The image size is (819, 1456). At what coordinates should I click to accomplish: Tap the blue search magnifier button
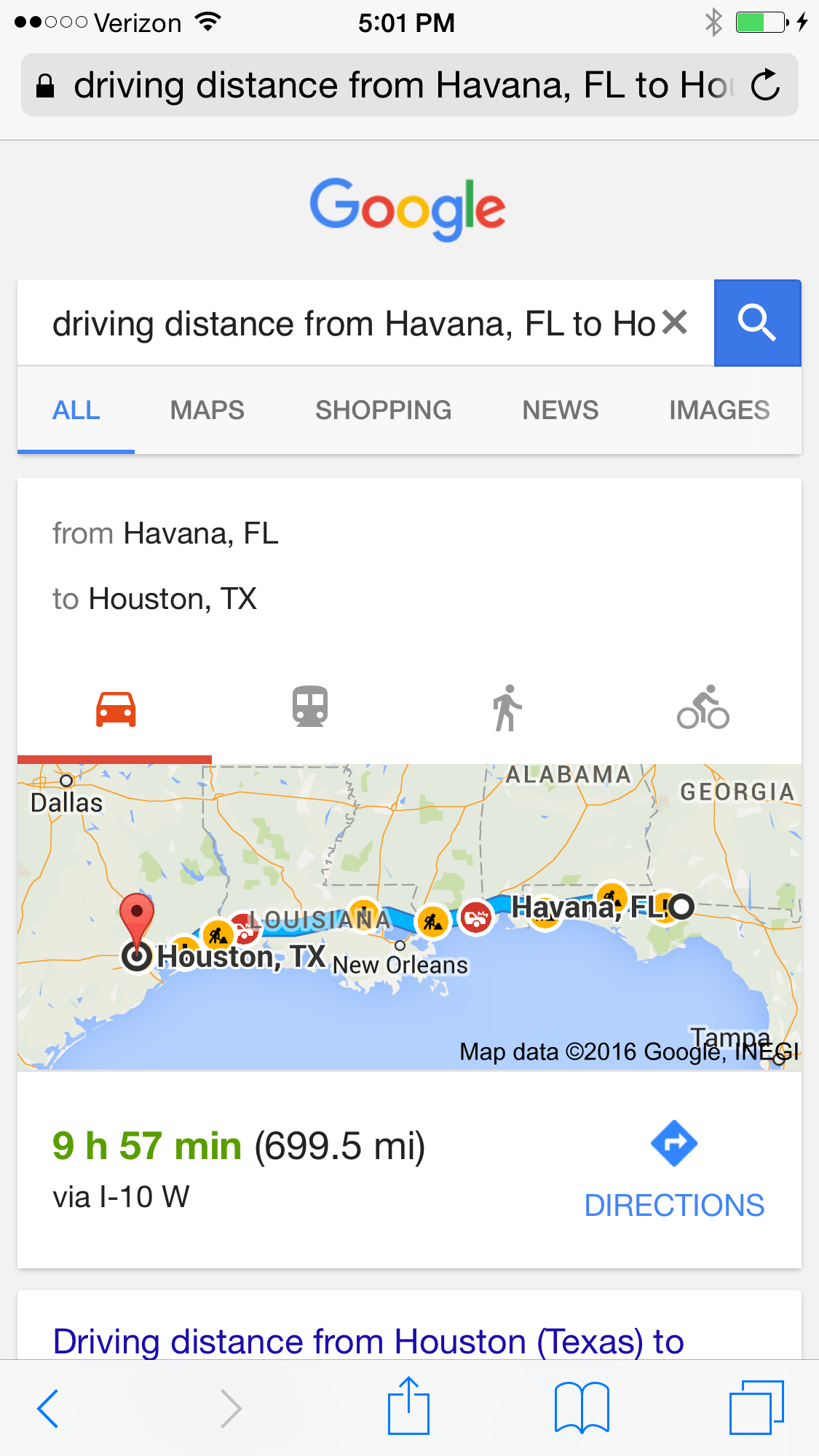coord(757,322)
